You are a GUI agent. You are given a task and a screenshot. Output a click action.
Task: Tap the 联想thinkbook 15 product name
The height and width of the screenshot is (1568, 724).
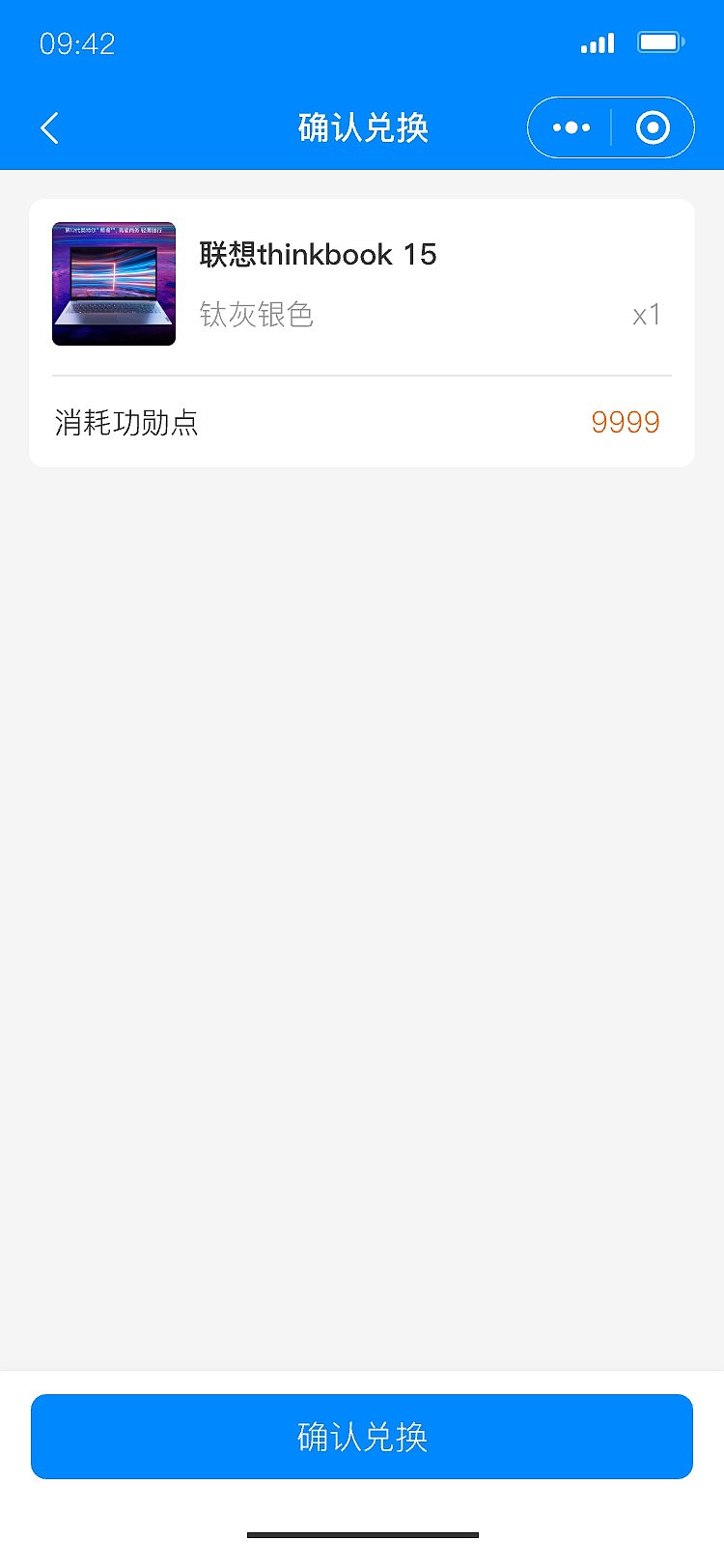318,254
